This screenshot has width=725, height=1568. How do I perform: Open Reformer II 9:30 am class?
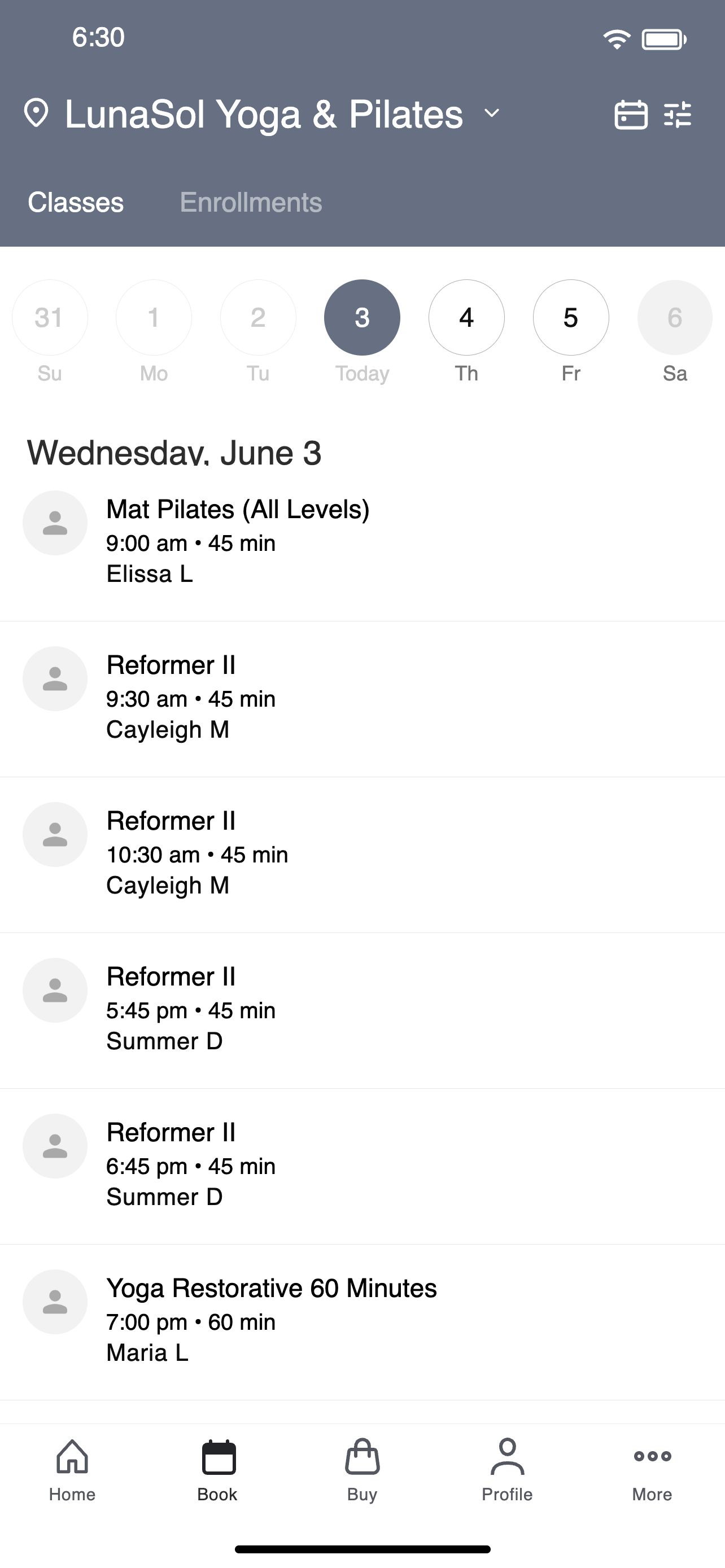pos(362,699)
